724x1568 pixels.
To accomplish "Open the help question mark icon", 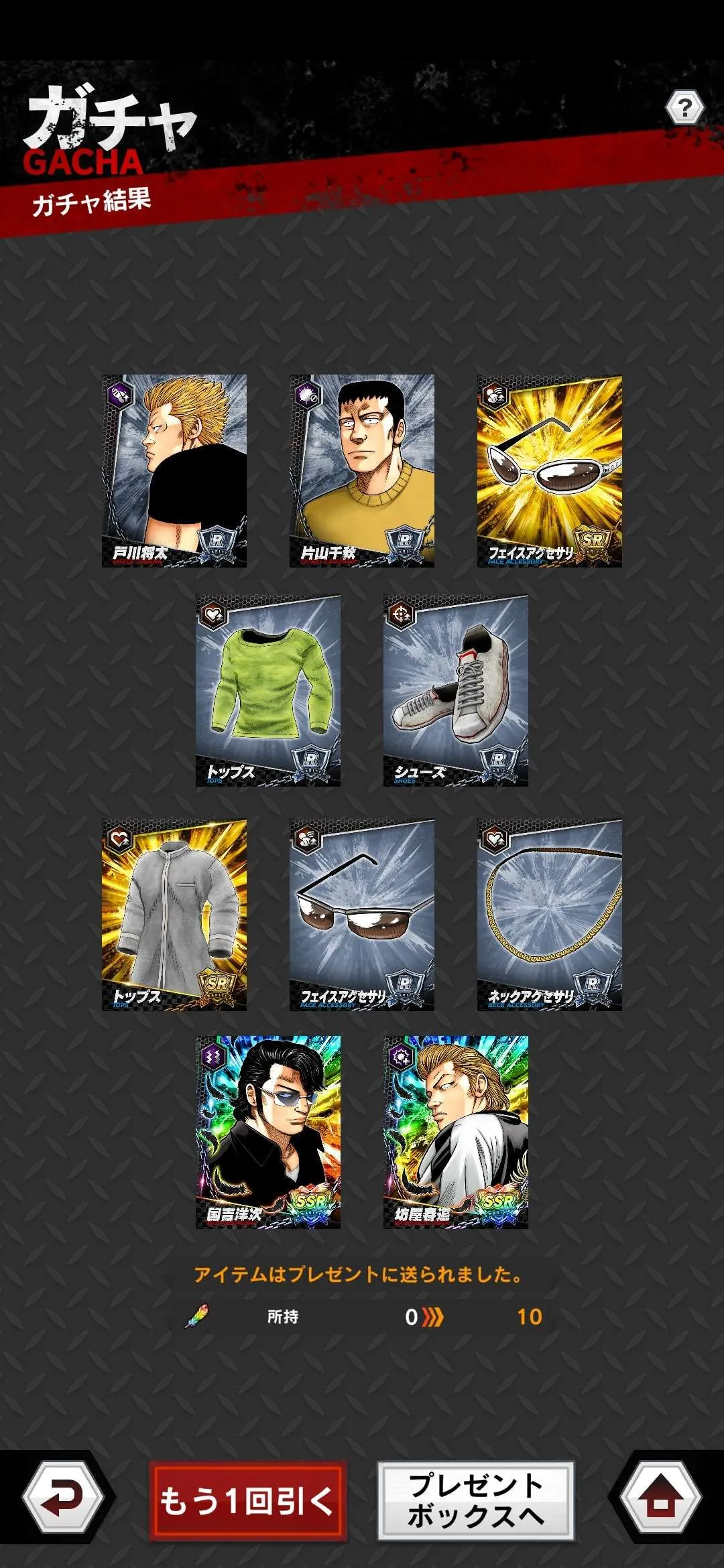I will pyautogui.click(x=684, y=107).
